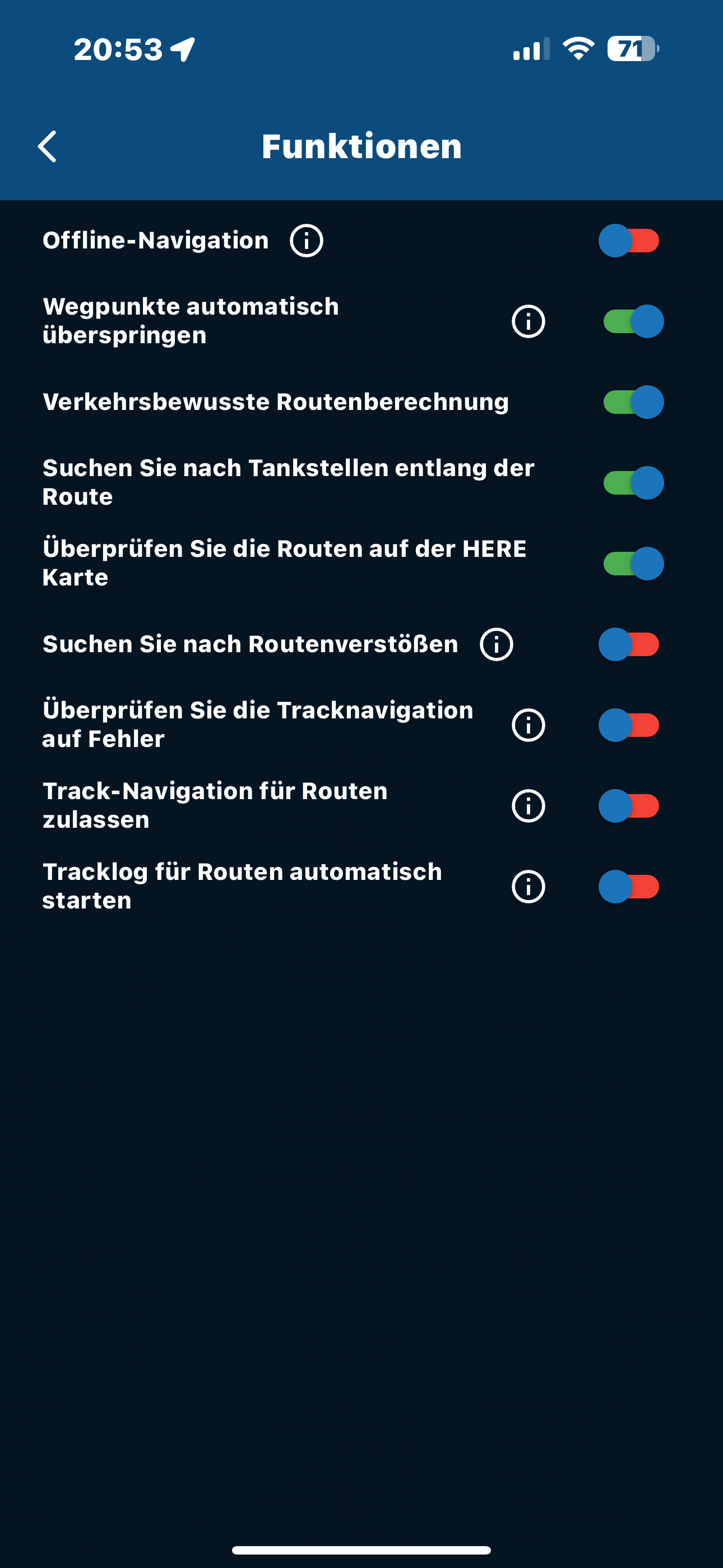The width and height of the screenshot is (723, 1568).
Task: Enable the Offline-Navigation switch
Action: [x=630, y=241]
